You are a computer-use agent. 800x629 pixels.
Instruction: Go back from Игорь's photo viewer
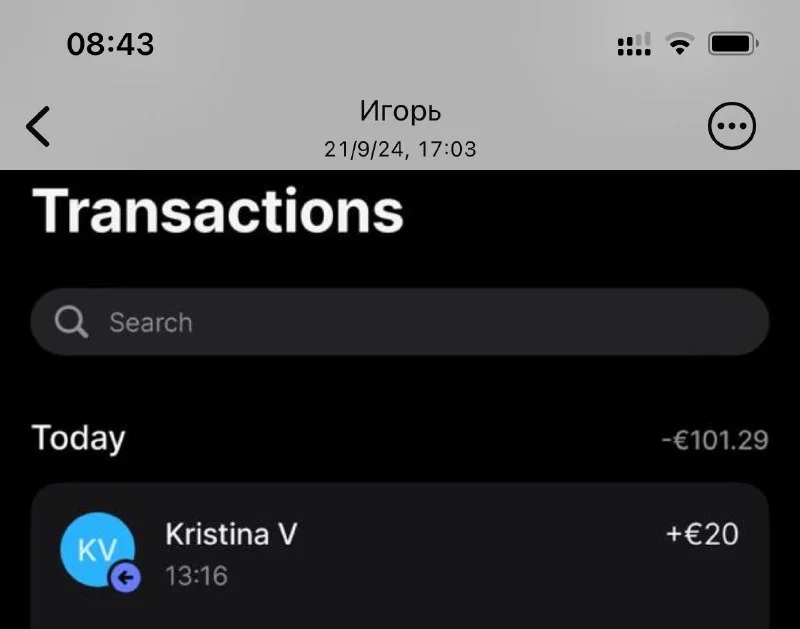click(x=38, y=127)
